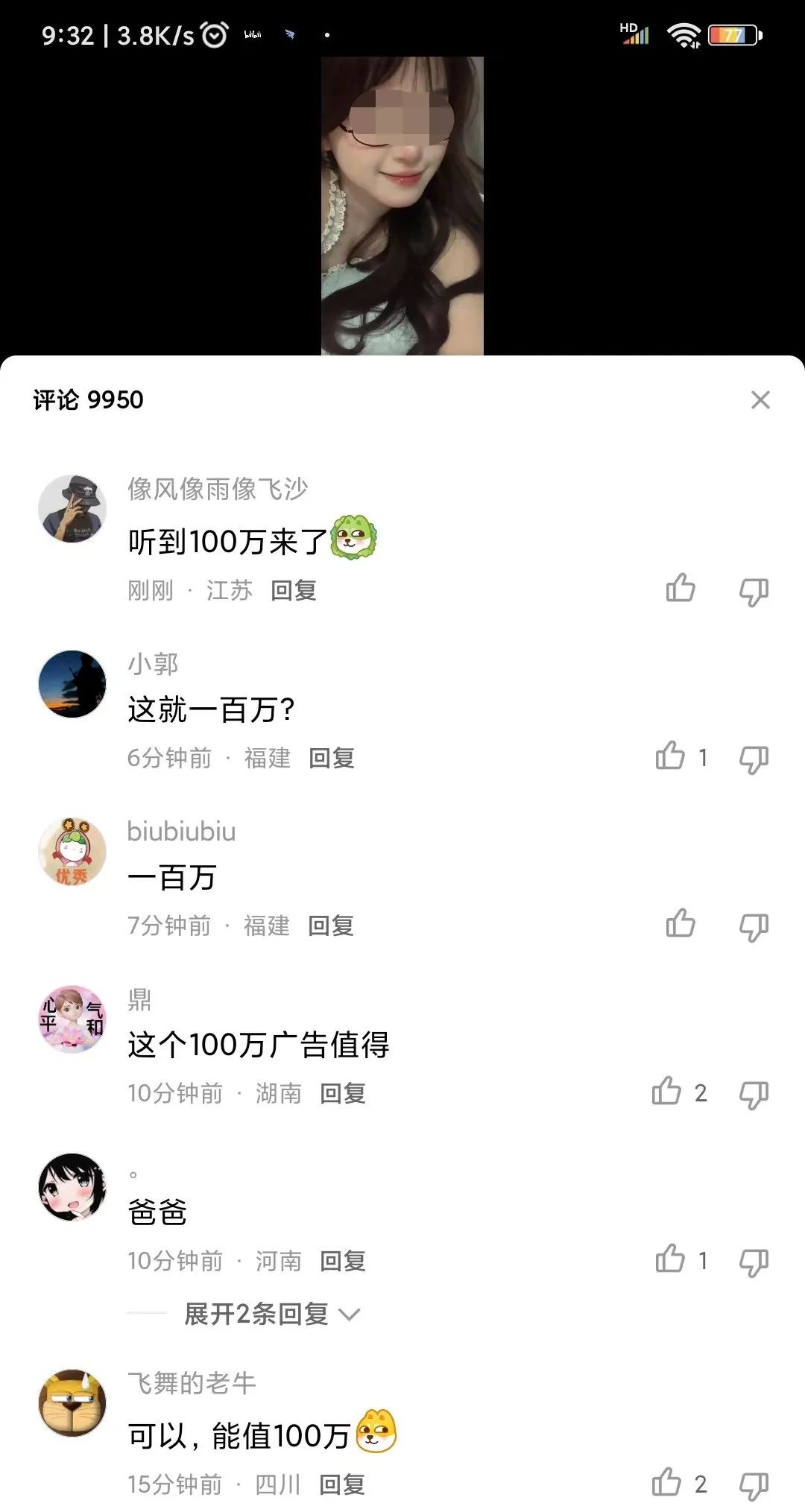
Task: Reply to 鼎's comment
Action: pyautogui.click(x=343, y=1094)
